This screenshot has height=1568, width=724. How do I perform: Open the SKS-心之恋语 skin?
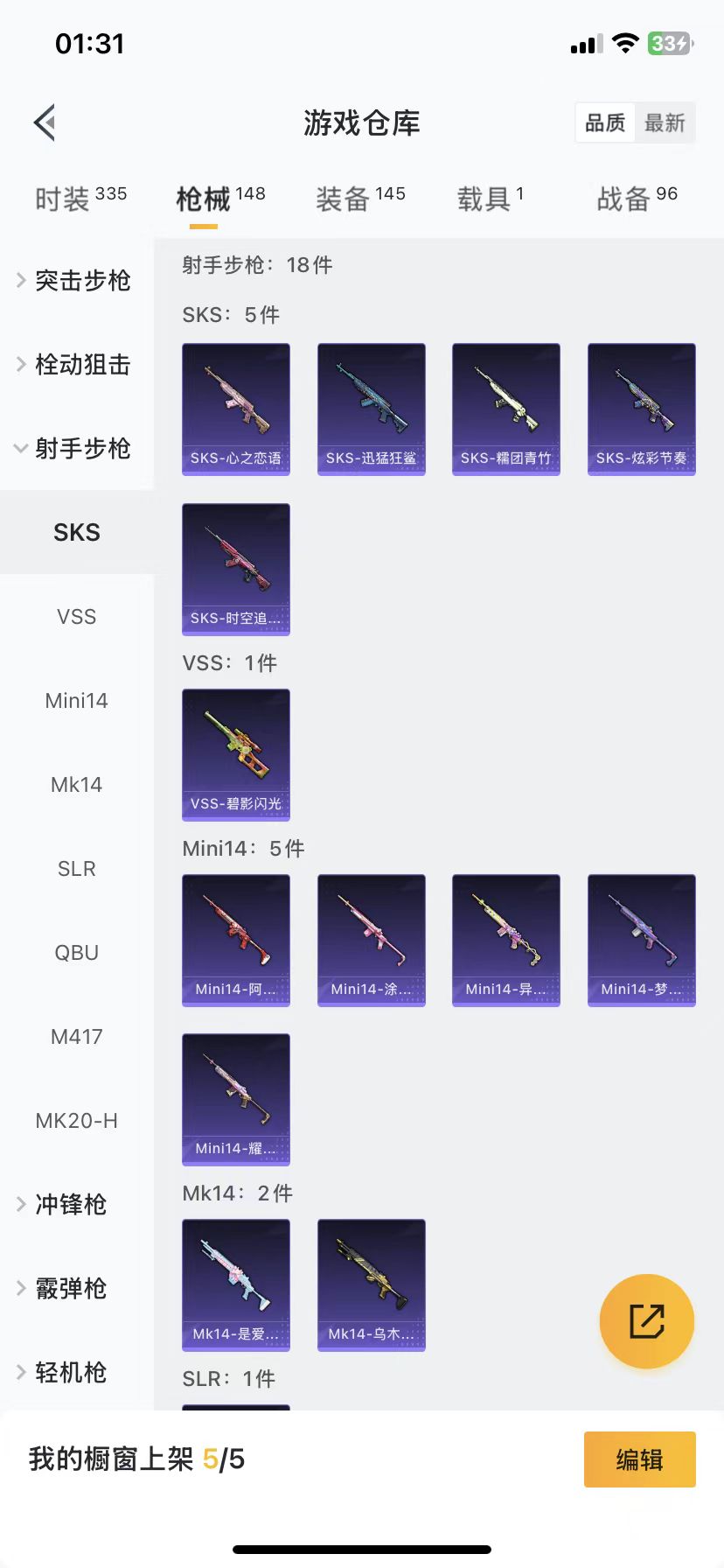(236, 409)
